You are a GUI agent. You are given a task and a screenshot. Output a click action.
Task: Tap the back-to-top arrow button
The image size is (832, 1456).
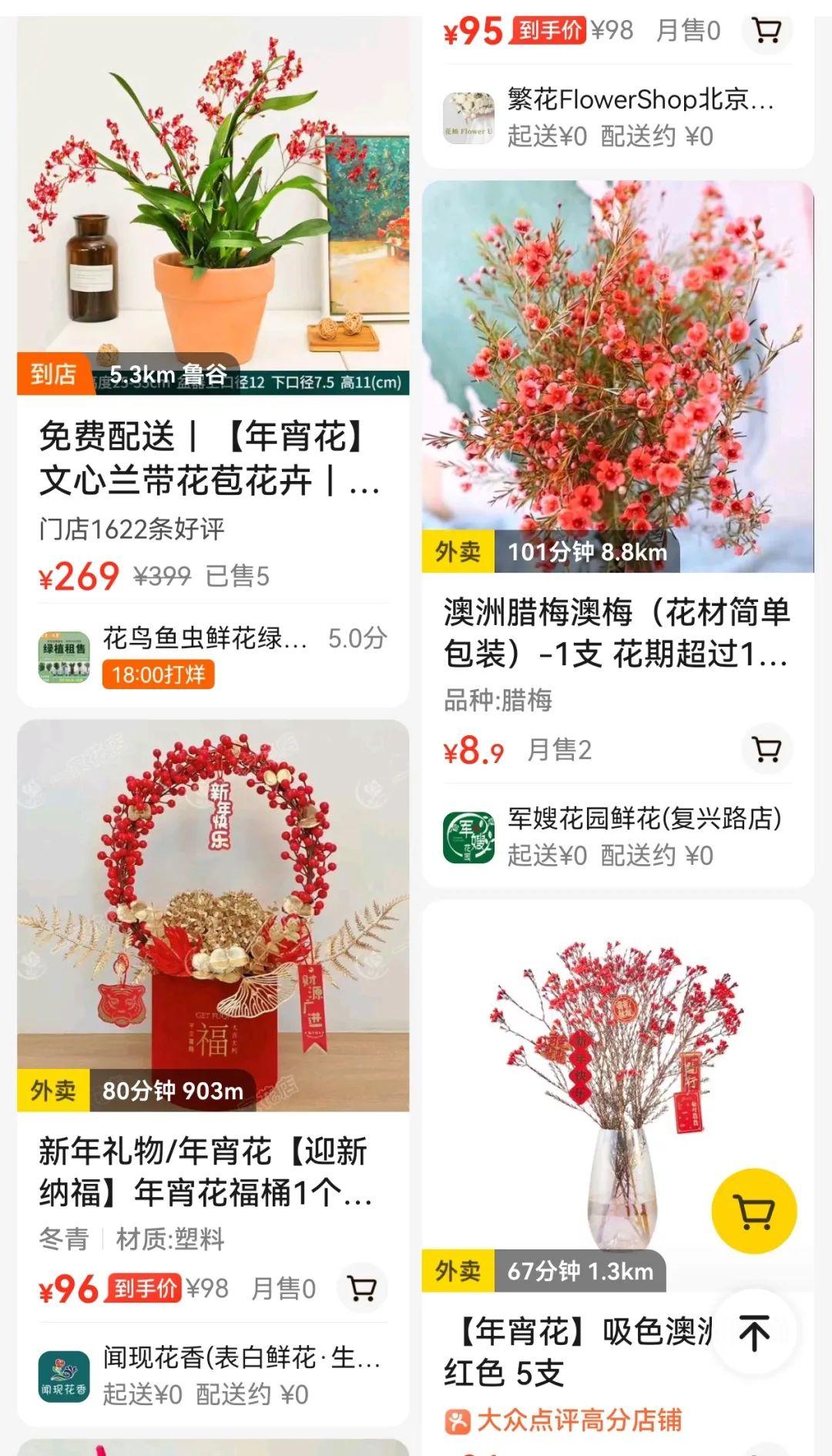754,1332
